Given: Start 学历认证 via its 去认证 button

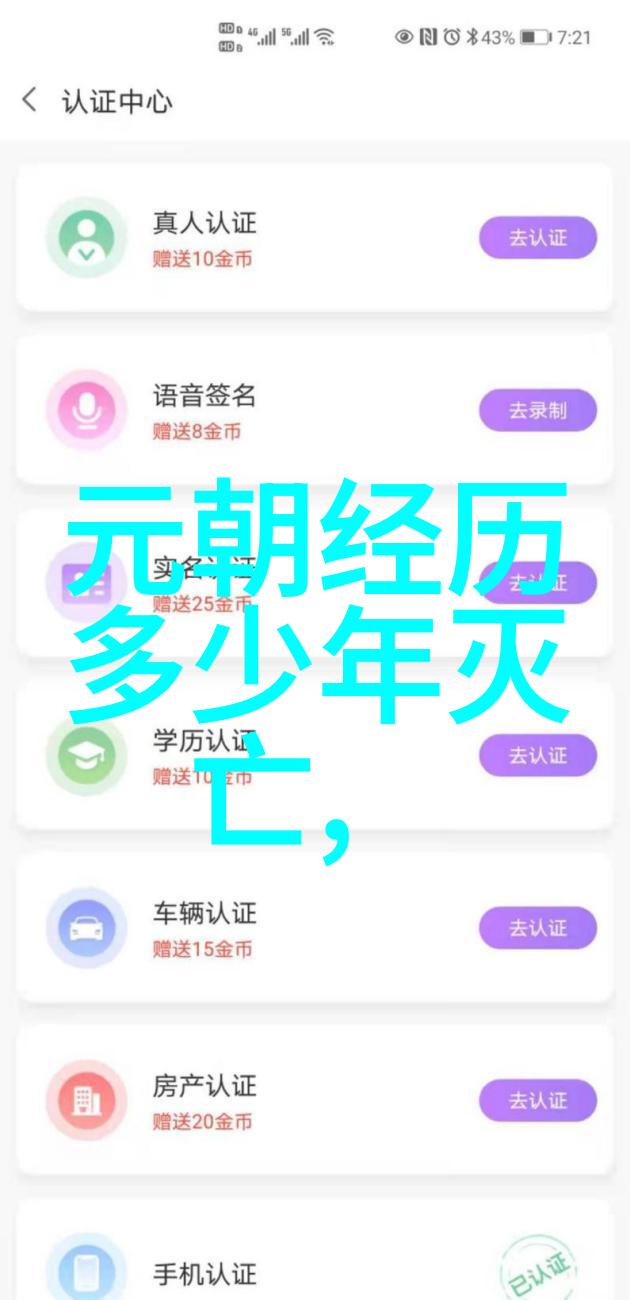Looking at the screenshot, I should (538, 756).
